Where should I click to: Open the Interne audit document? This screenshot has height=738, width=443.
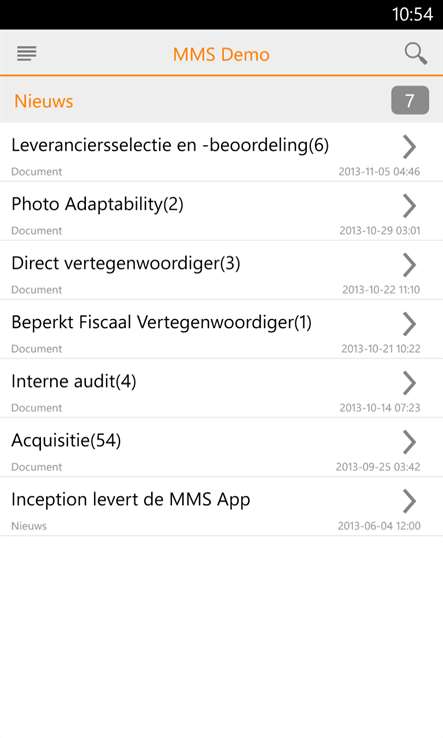pyautogui.click(x=221, y=388)
